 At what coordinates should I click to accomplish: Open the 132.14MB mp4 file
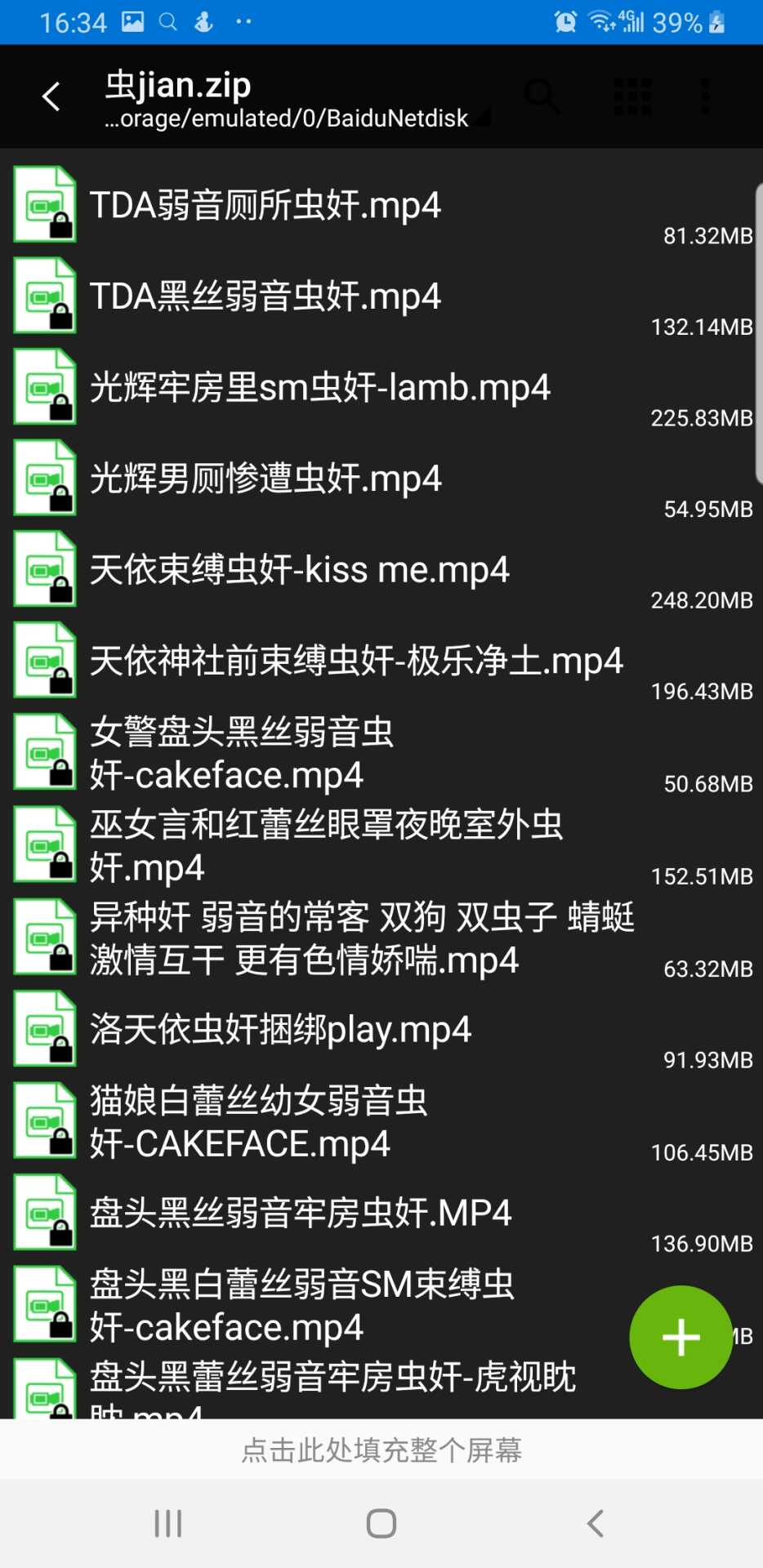point(381,296)
